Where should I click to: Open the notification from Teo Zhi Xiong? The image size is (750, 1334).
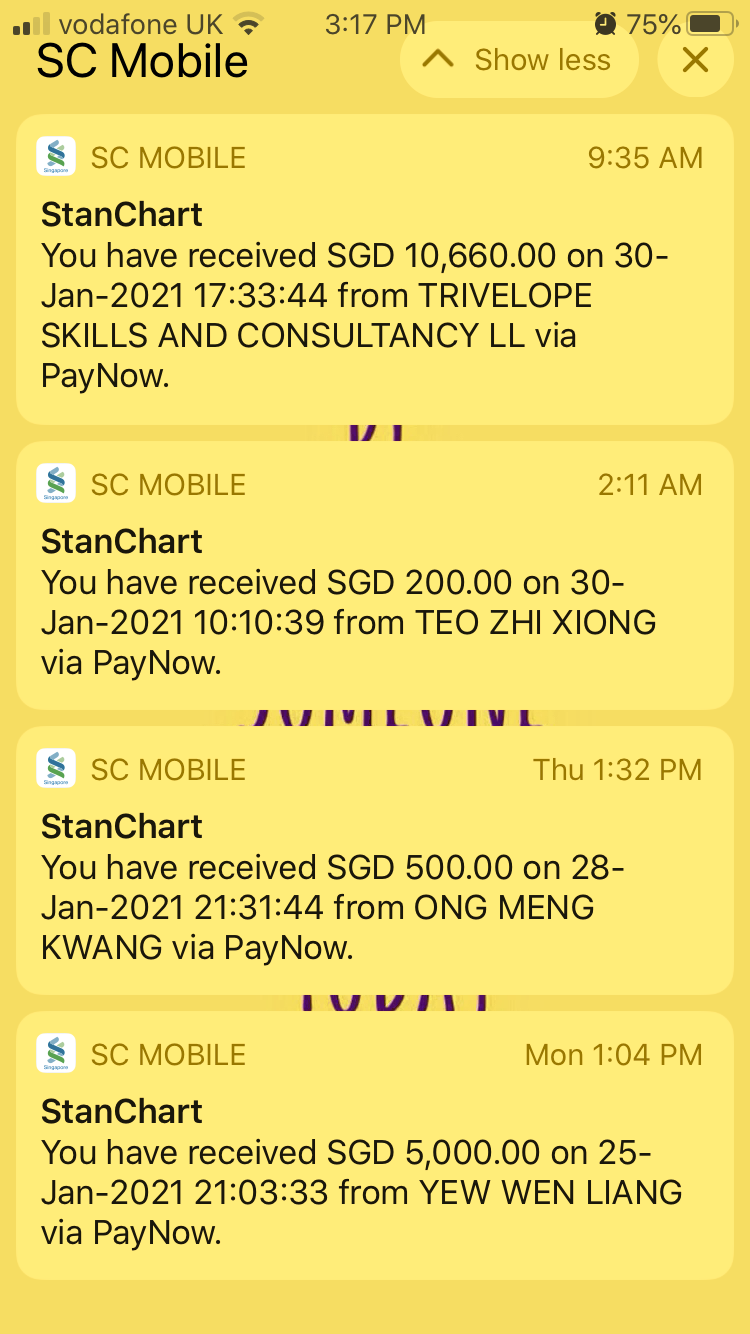pyautogui.click(x=375, y=575)
